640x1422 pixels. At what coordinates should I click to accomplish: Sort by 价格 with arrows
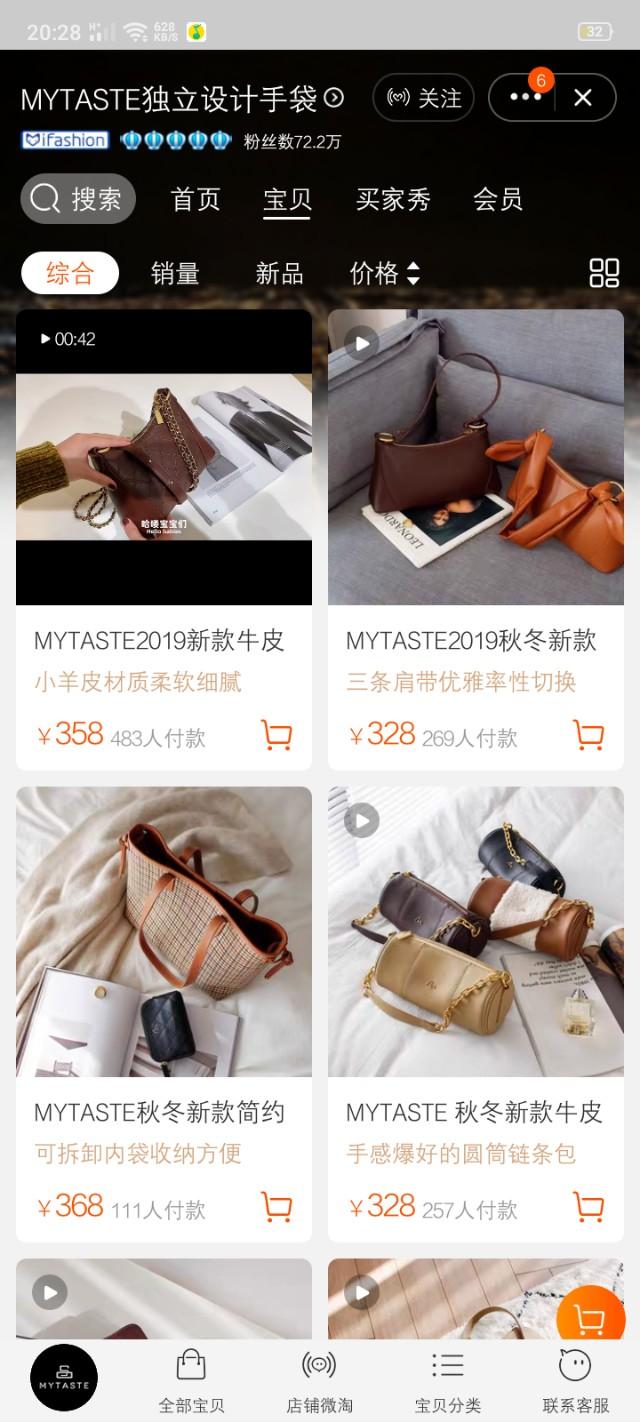385,273
